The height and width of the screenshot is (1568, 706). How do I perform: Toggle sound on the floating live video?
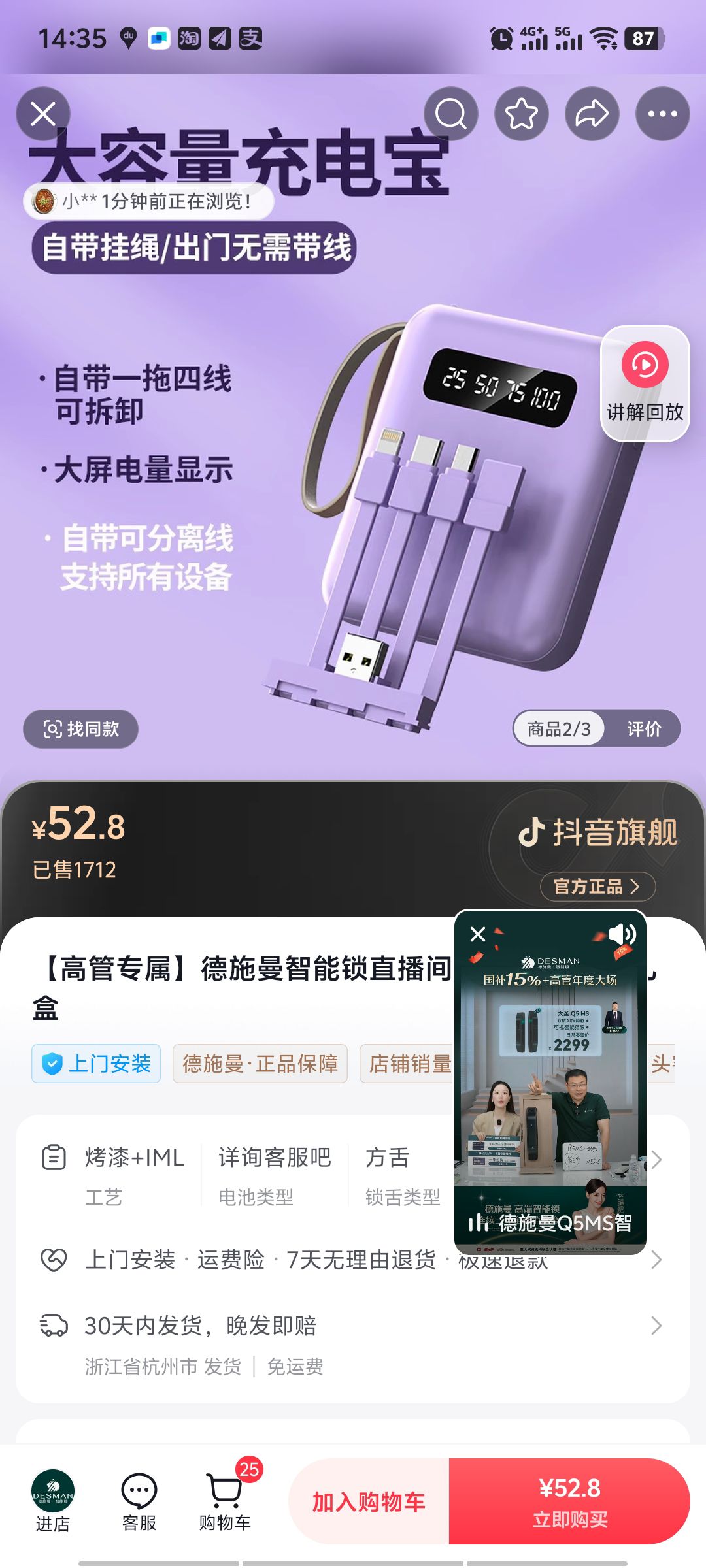(622, 934)
